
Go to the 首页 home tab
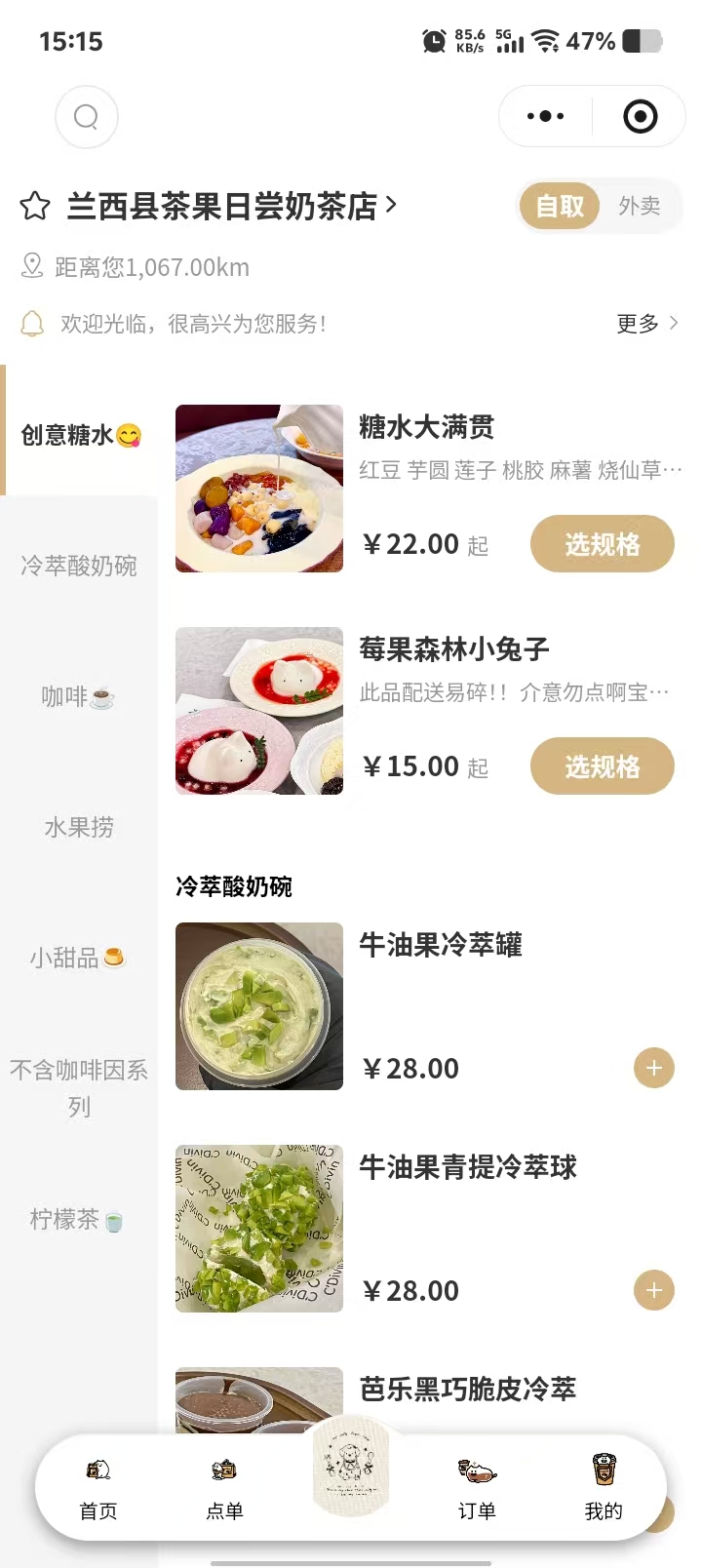tap(98, 1488)
